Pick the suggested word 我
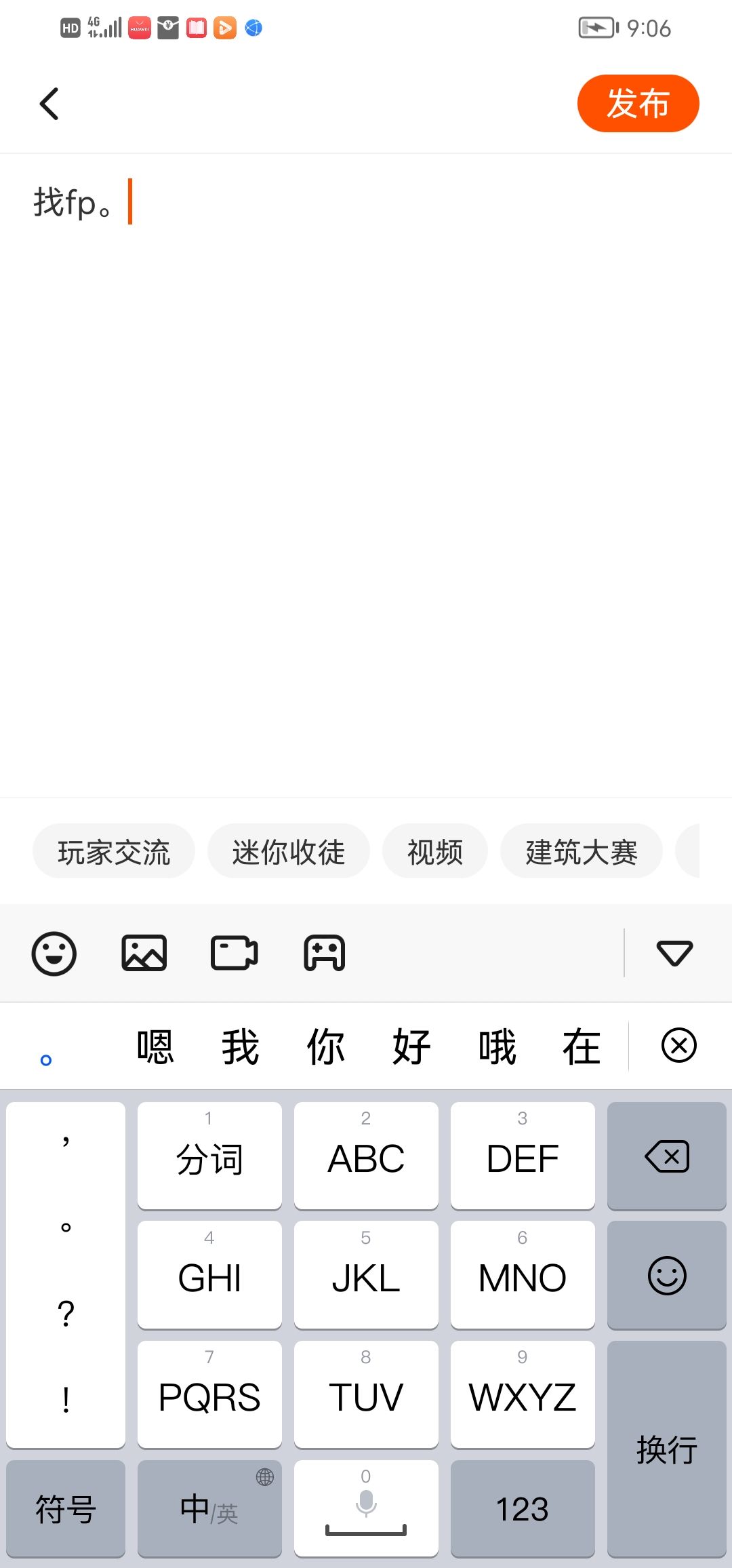Screen dimensions: 732x1568 point(241,1046)
